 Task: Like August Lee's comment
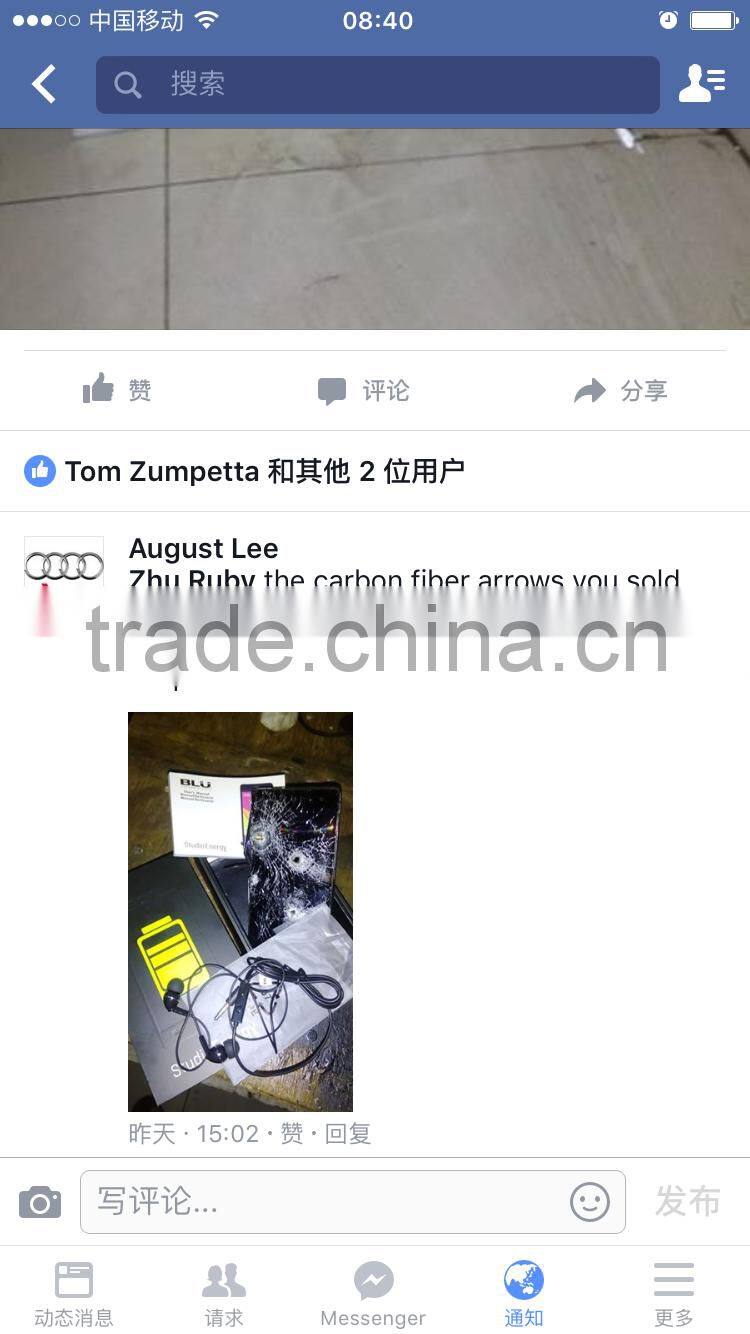tap(291, 1133)
